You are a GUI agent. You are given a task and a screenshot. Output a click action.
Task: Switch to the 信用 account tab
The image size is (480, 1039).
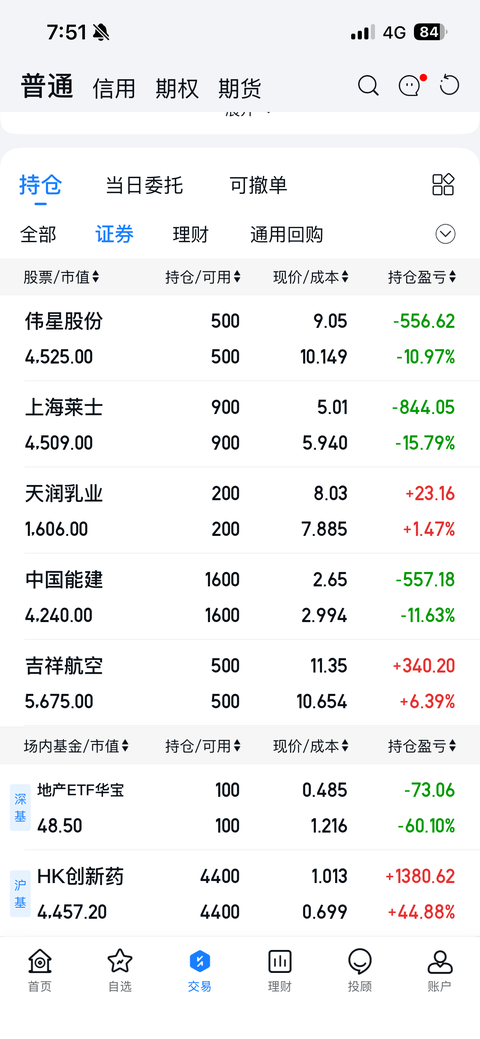tap(114, 88)
